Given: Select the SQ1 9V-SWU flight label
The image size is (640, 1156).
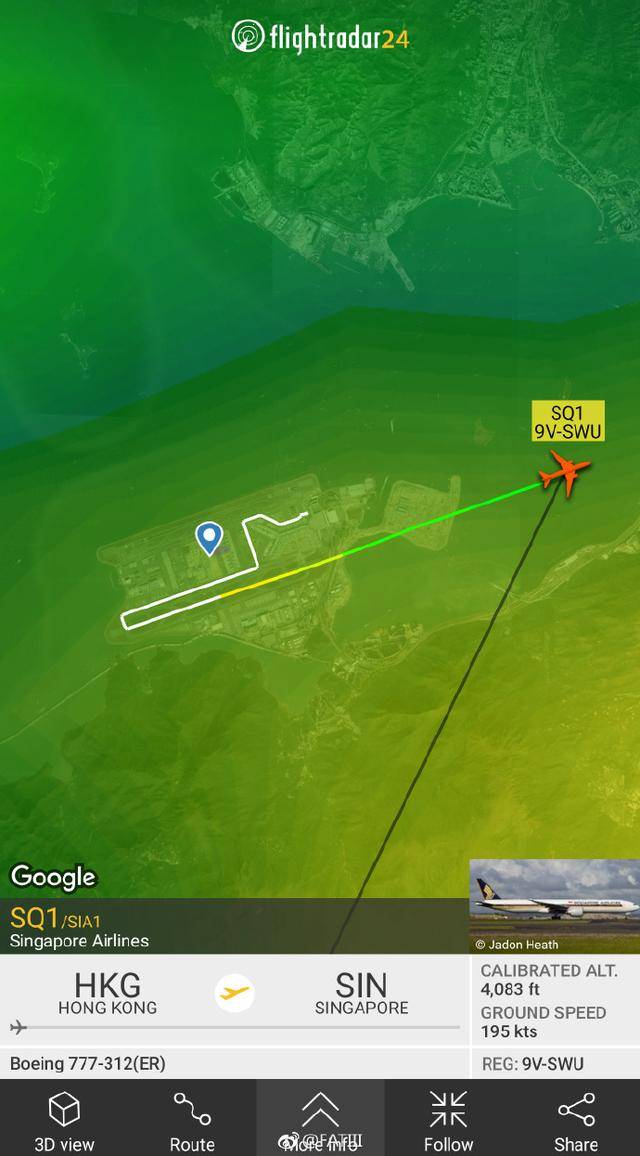Looking at the screenshot, I should 567,421.
